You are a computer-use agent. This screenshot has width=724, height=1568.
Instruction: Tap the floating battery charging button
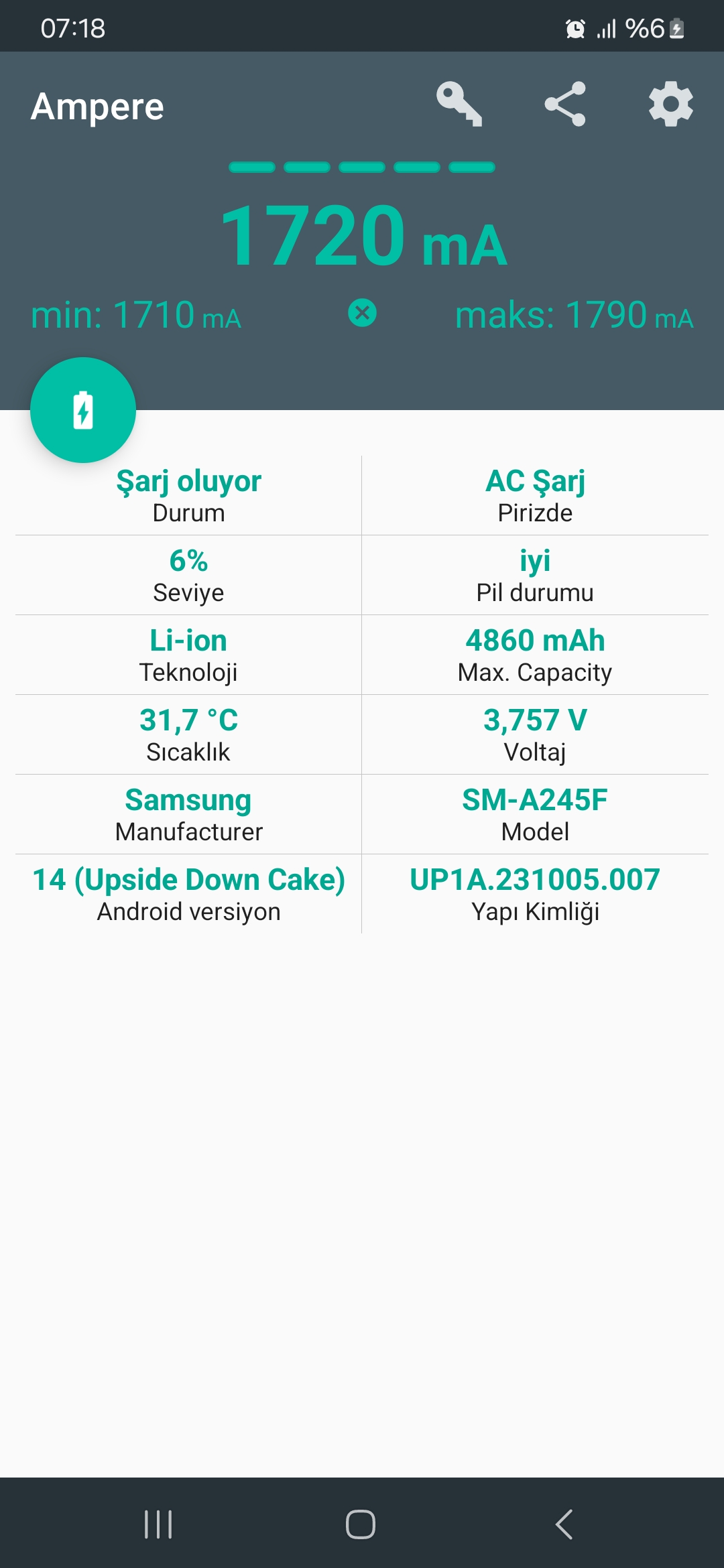(x=83, y=410)
